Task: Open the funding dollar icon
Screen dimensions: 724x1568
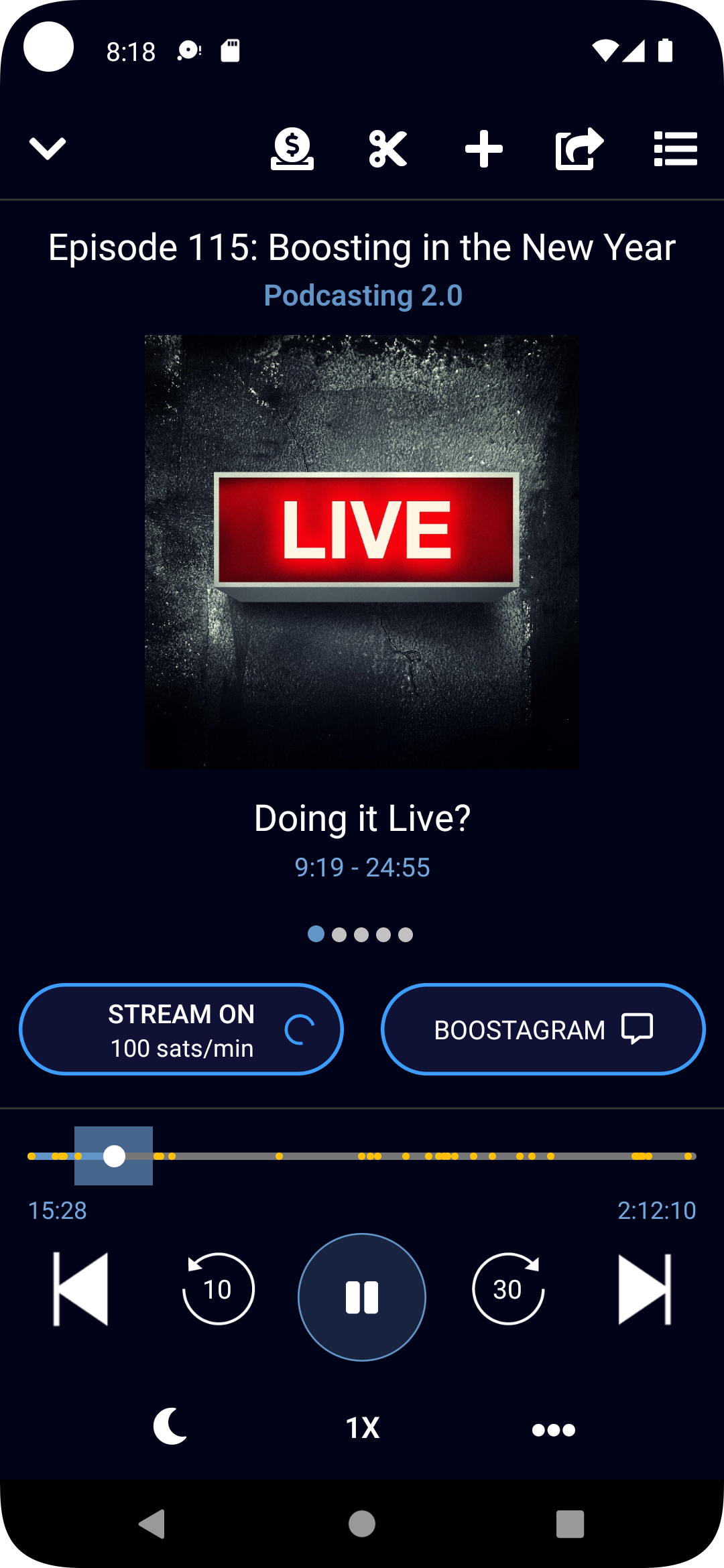Action: point(292,149)
